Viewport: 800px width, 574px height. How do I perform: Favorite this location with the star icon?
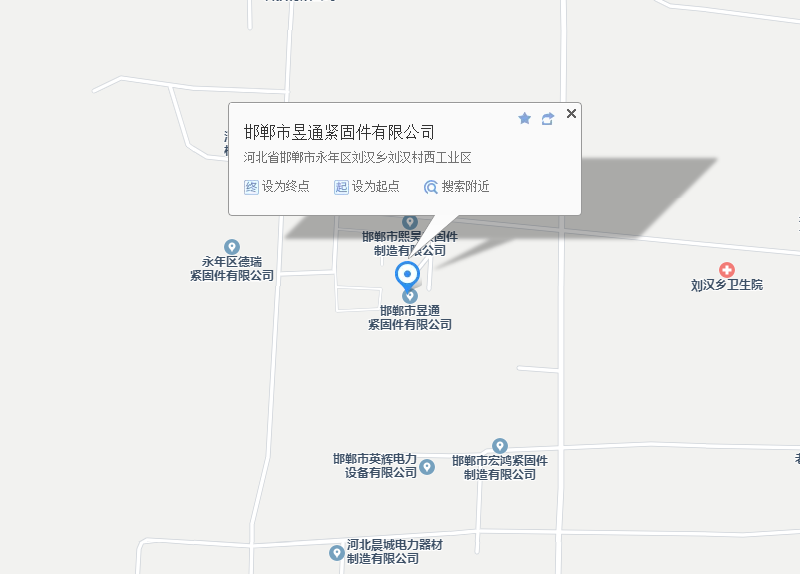(x=524, y=118)
